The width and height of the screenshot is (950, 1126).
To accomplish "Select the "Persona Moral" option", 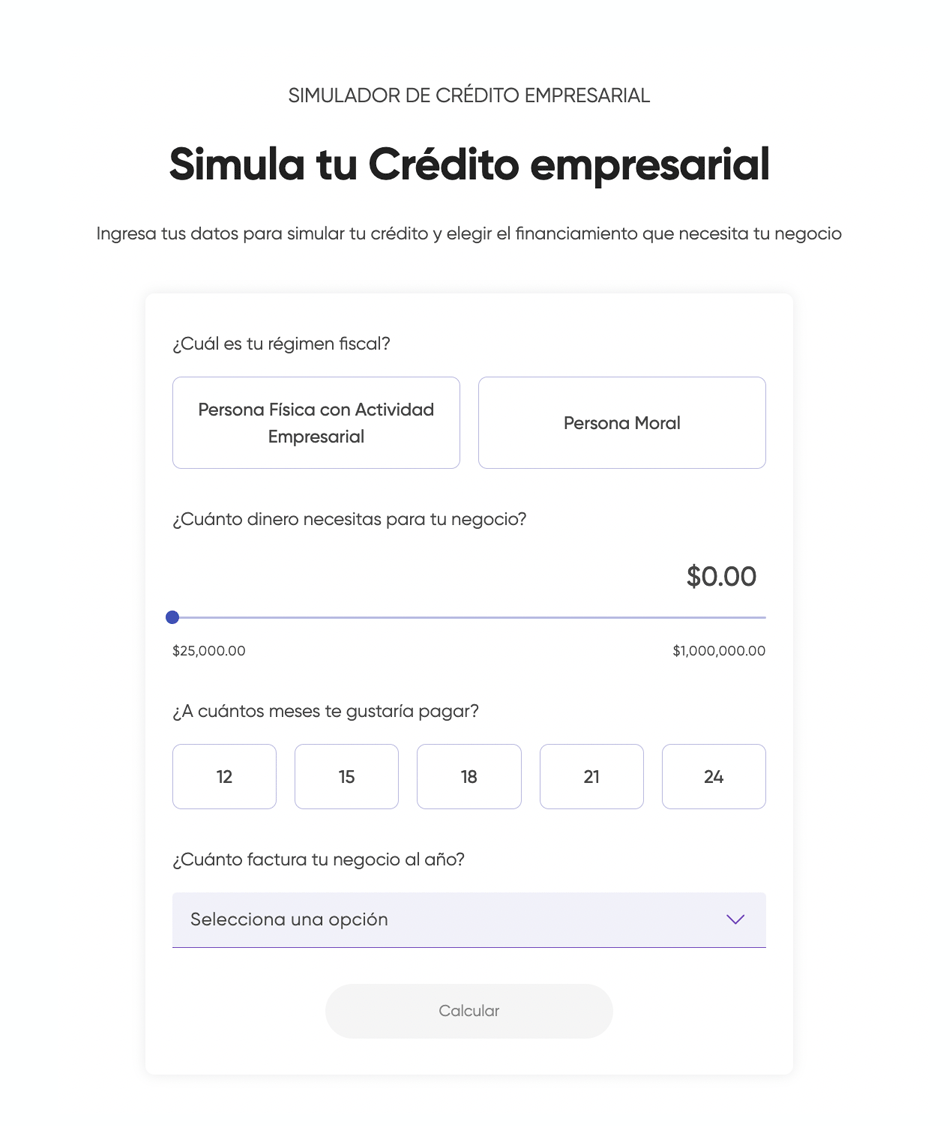I will click(621, 422).
